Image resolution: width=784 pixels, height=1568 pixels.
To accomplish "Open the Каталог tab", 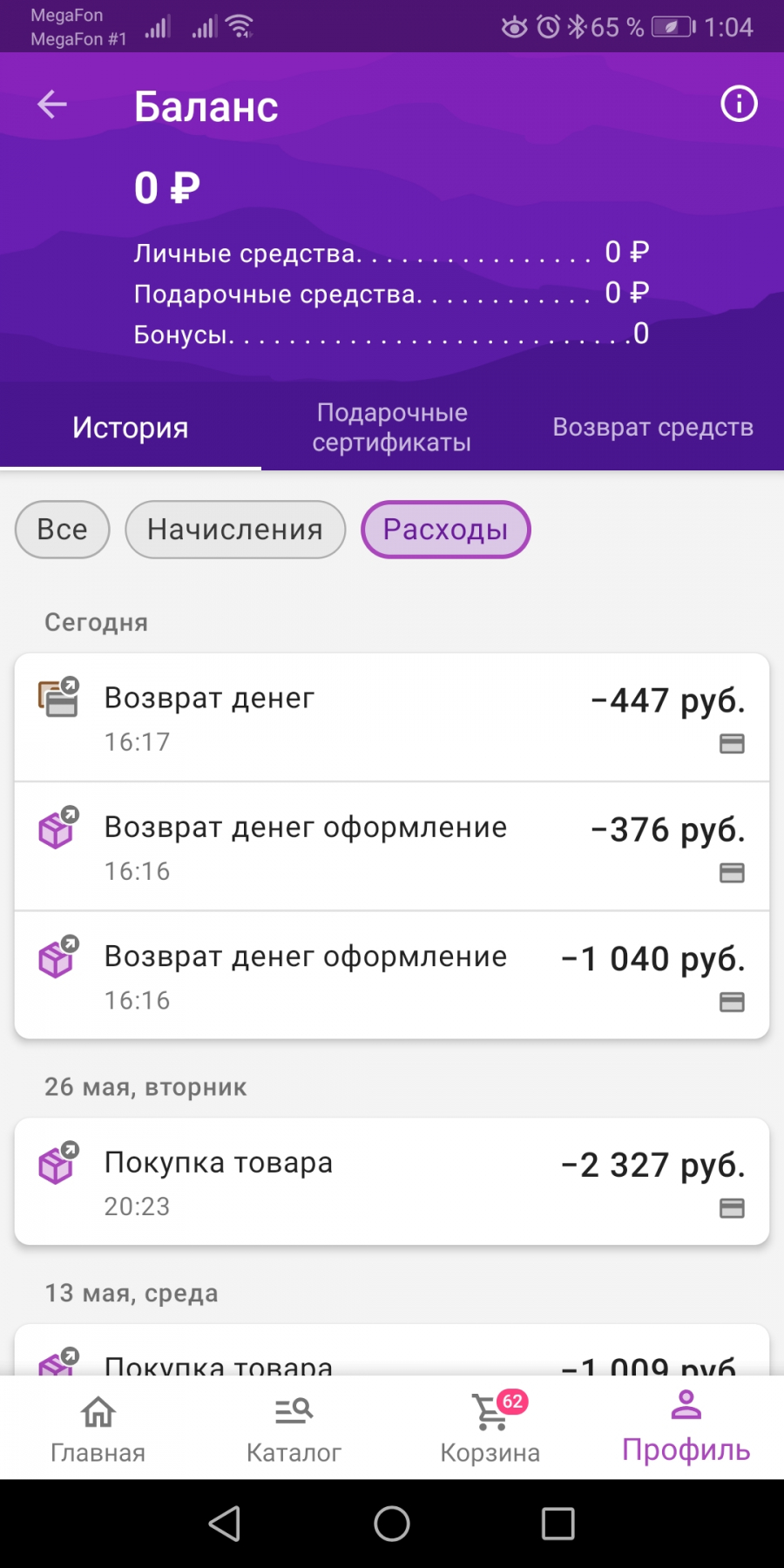I will 294,1429.
